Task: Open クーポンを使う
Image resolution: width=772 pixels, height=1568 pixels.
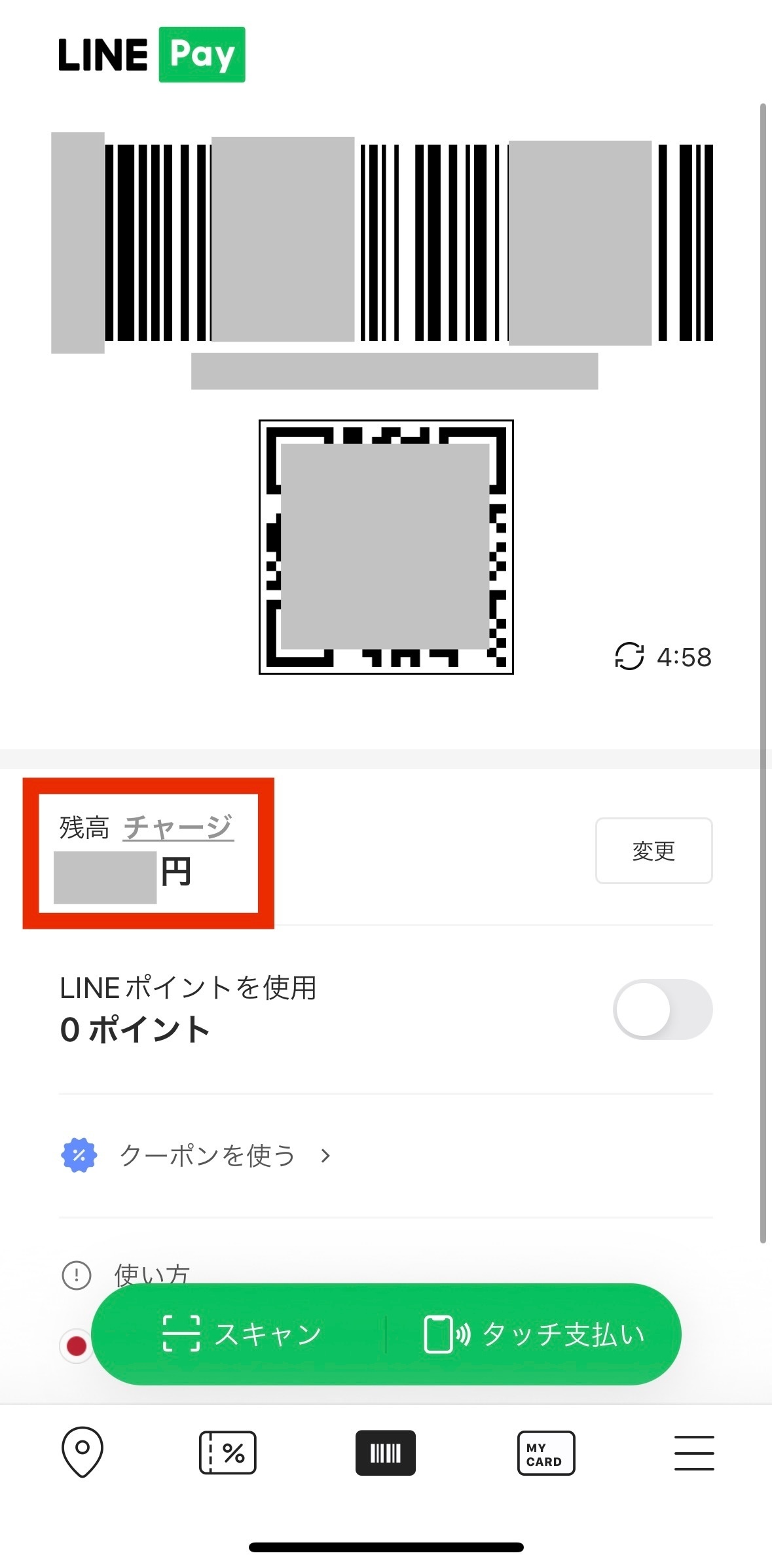Action: click(196, 1156)
